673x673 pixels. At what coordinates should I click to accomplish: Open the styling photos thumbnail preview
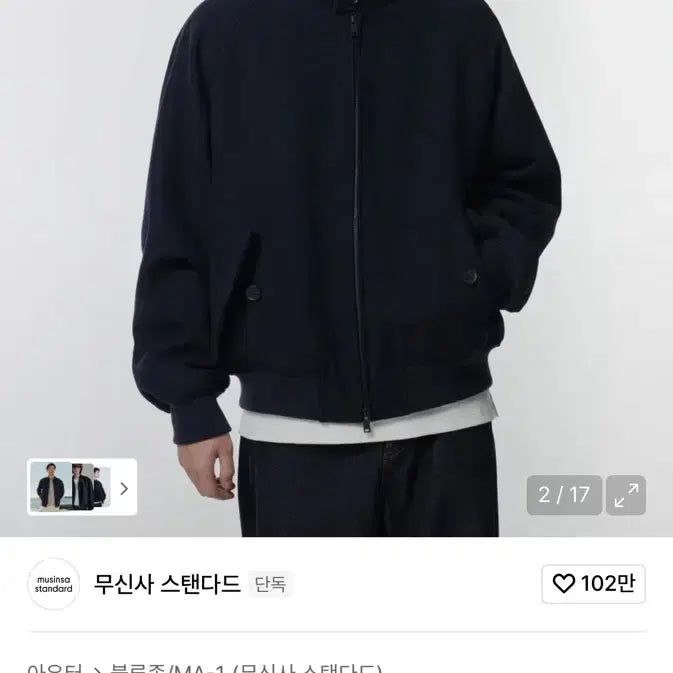point(82,487)
